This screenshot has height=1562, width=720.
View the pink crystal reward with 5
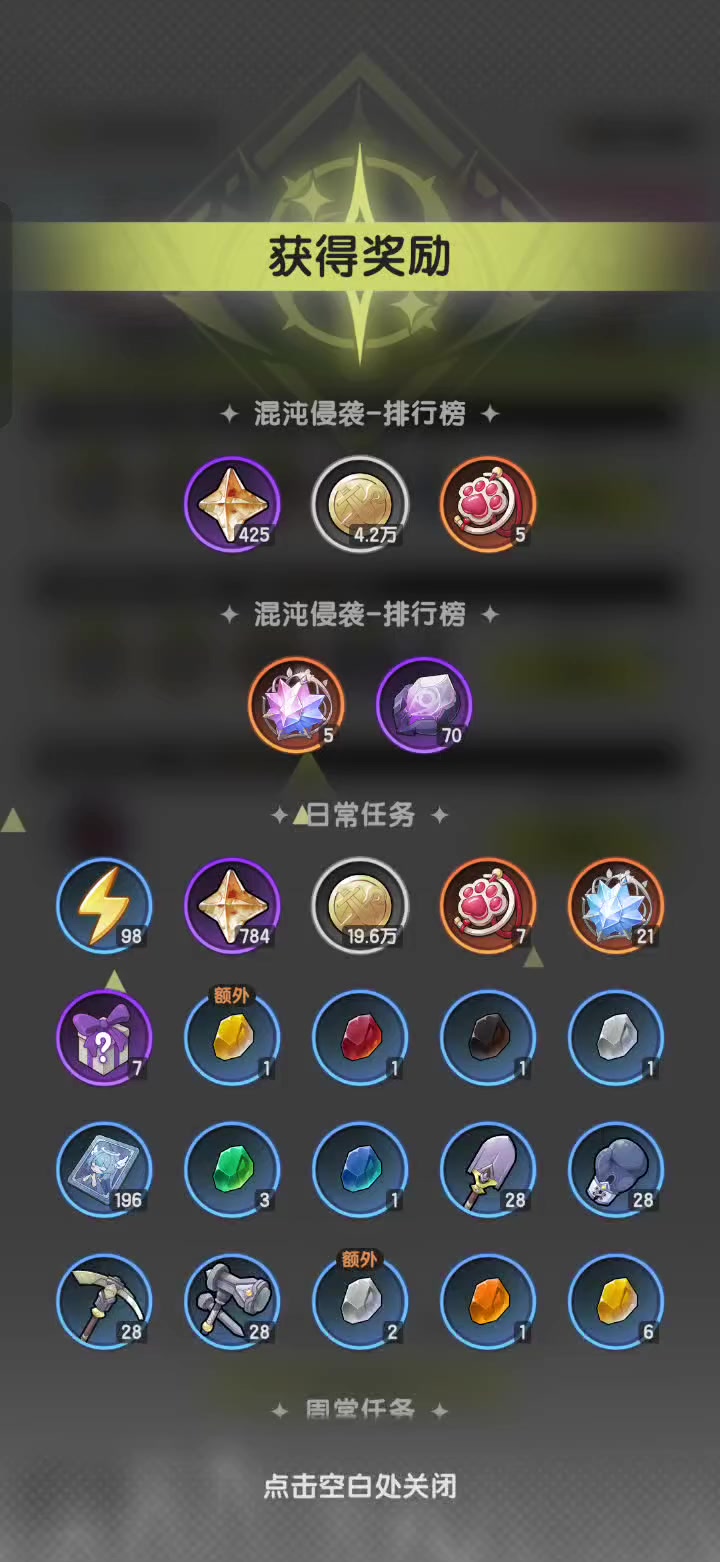click(296, 706)
